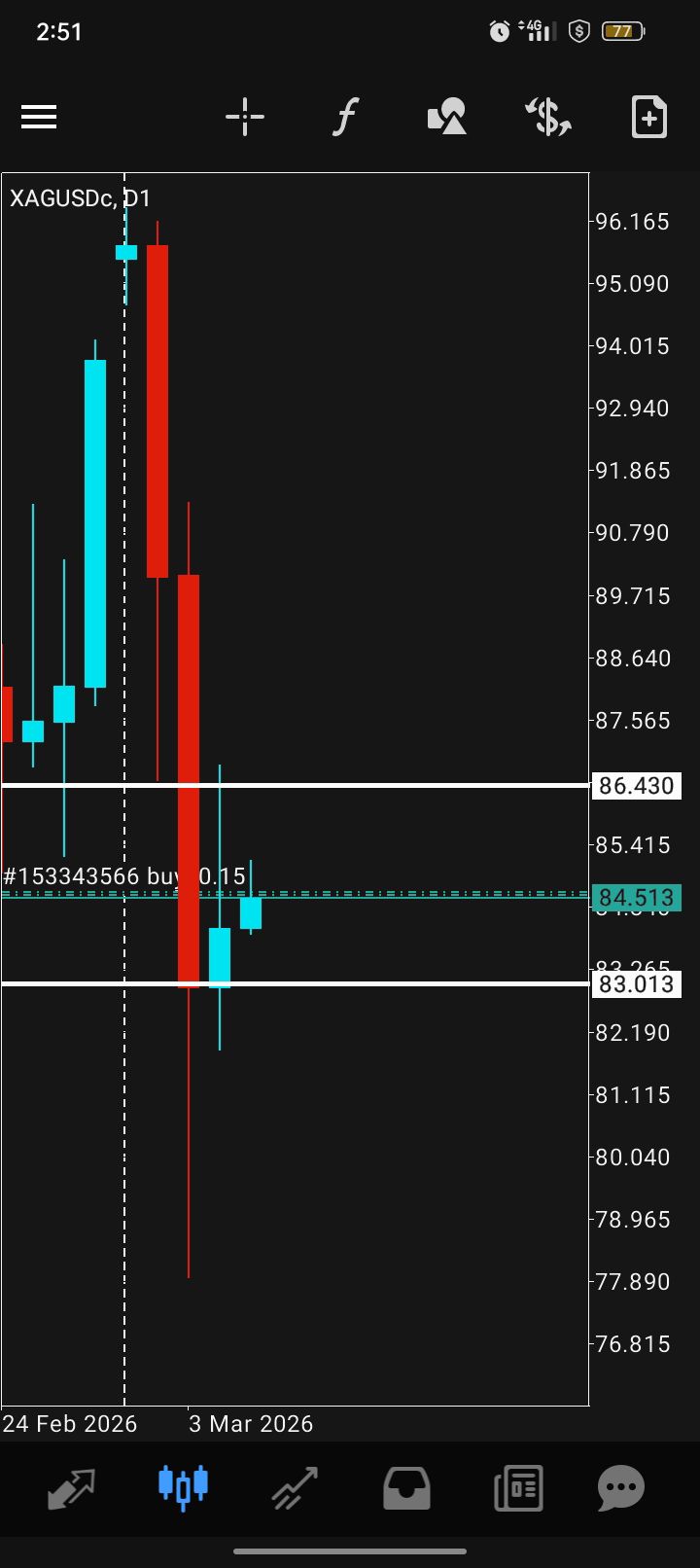Open the drawing objects shapes tool
Image resolution: width=700 pixels, height=1568 pixels.
(447, 118)
